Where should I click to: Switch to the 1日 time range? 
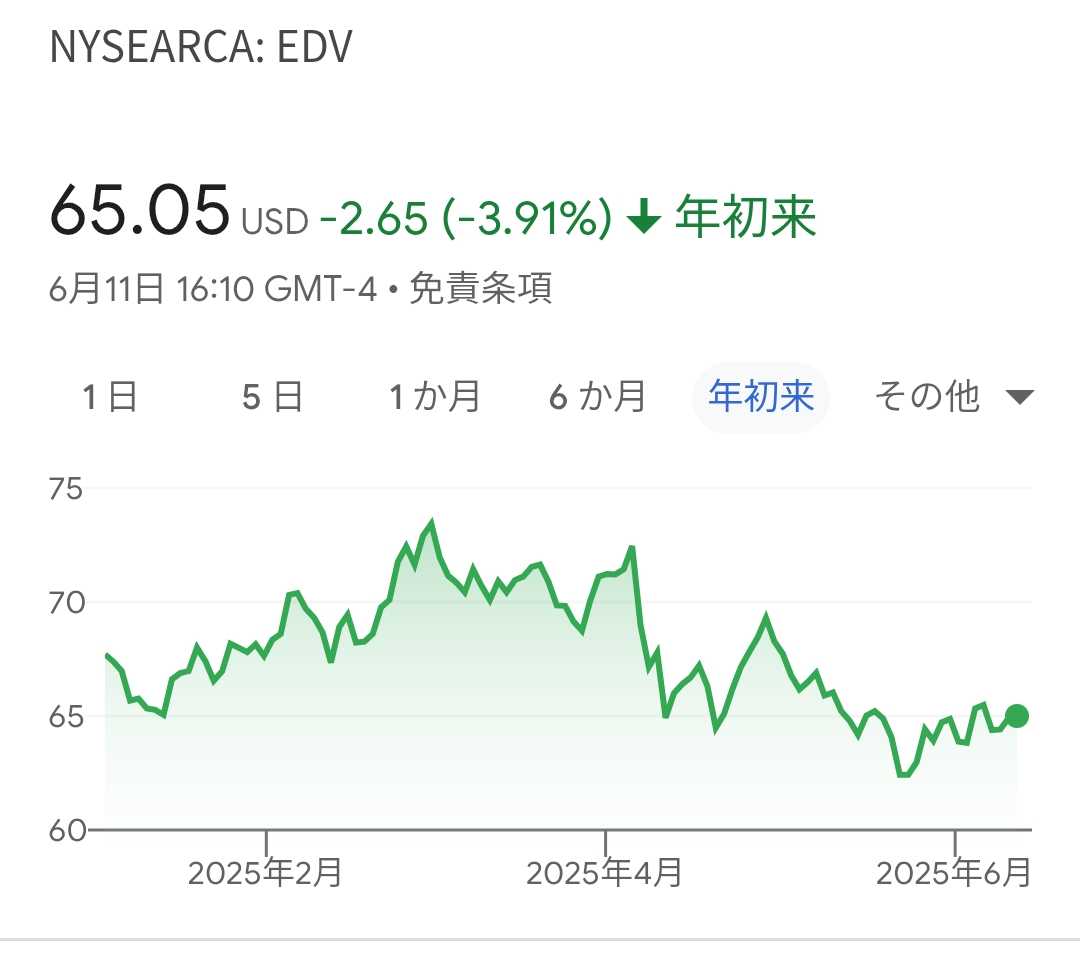click(x=110, y=398)
